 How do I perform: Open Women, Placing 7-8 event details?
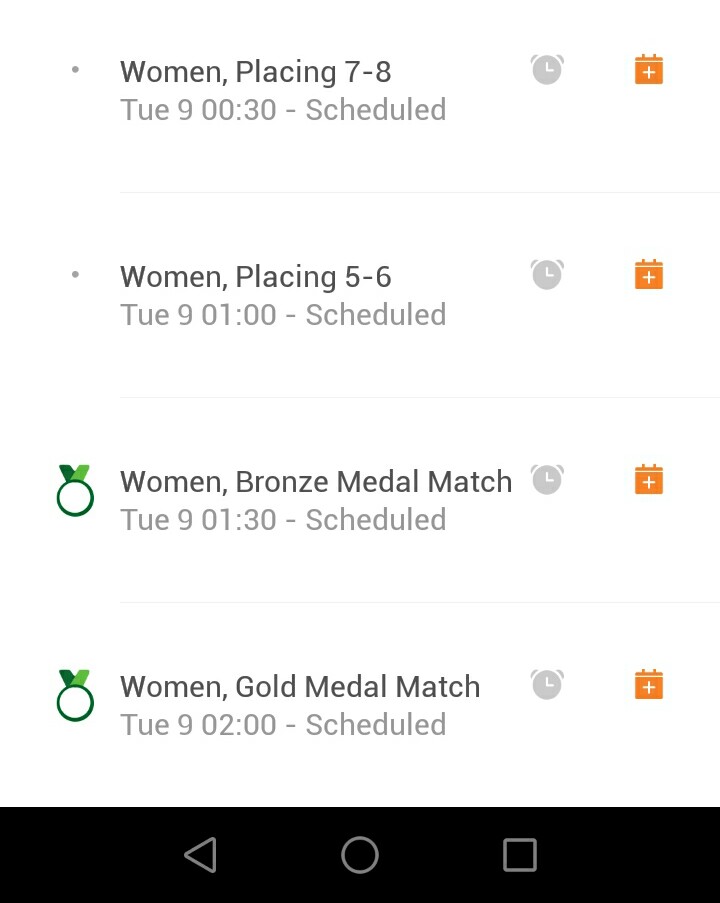click(283, 90)
